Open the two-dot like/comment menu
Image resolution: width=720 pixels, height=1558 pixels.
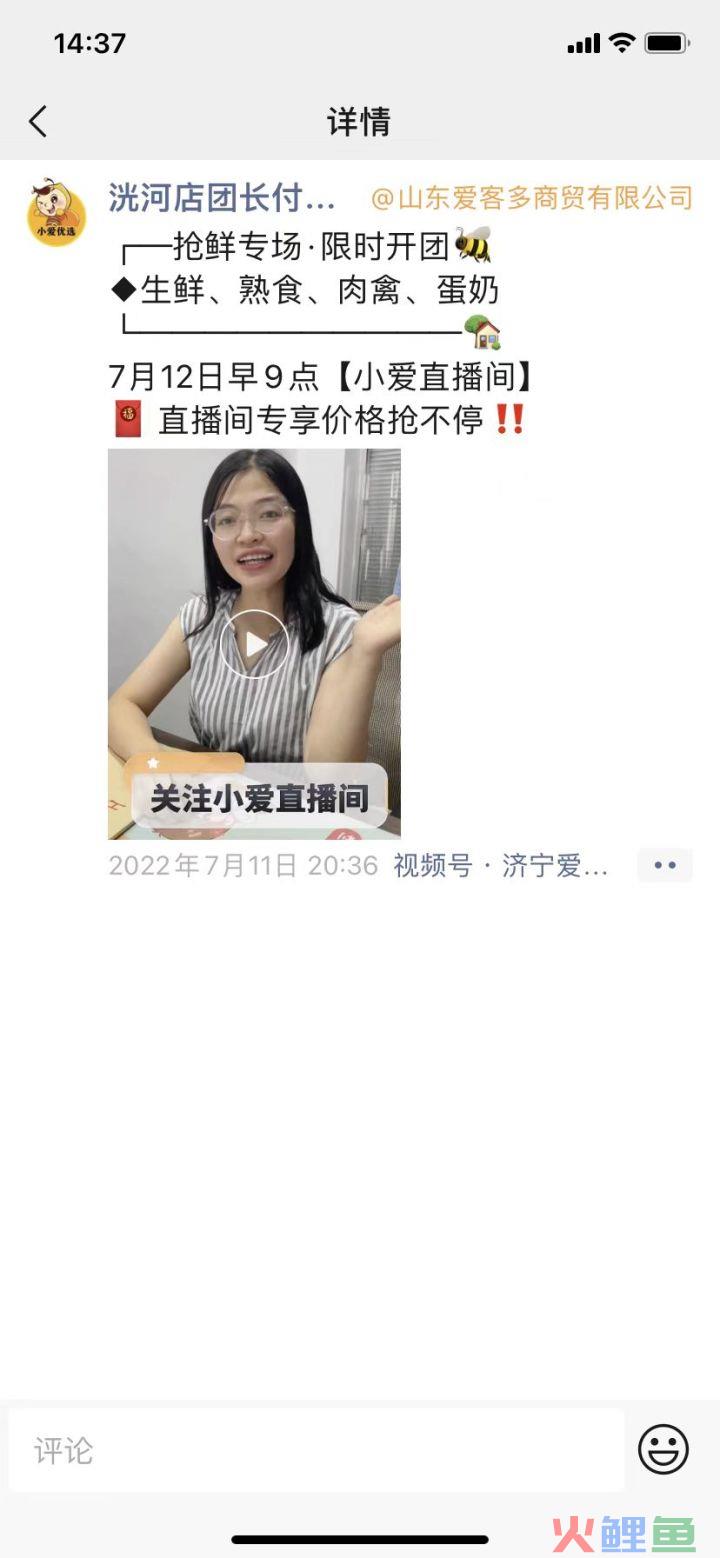point(665,865)
